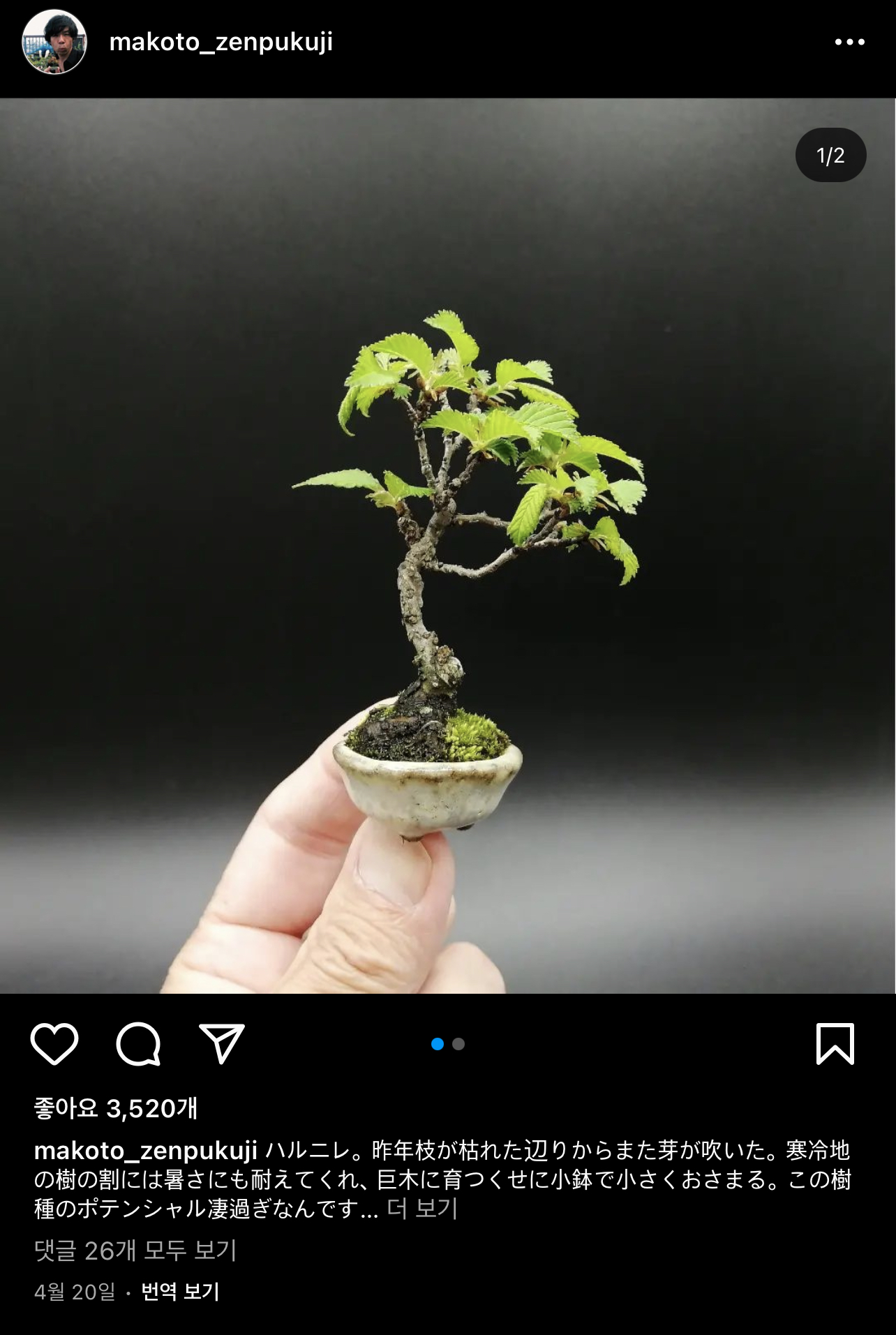
Task: Open the three-dot overflow menu
Action: click(x=849, y=43)
